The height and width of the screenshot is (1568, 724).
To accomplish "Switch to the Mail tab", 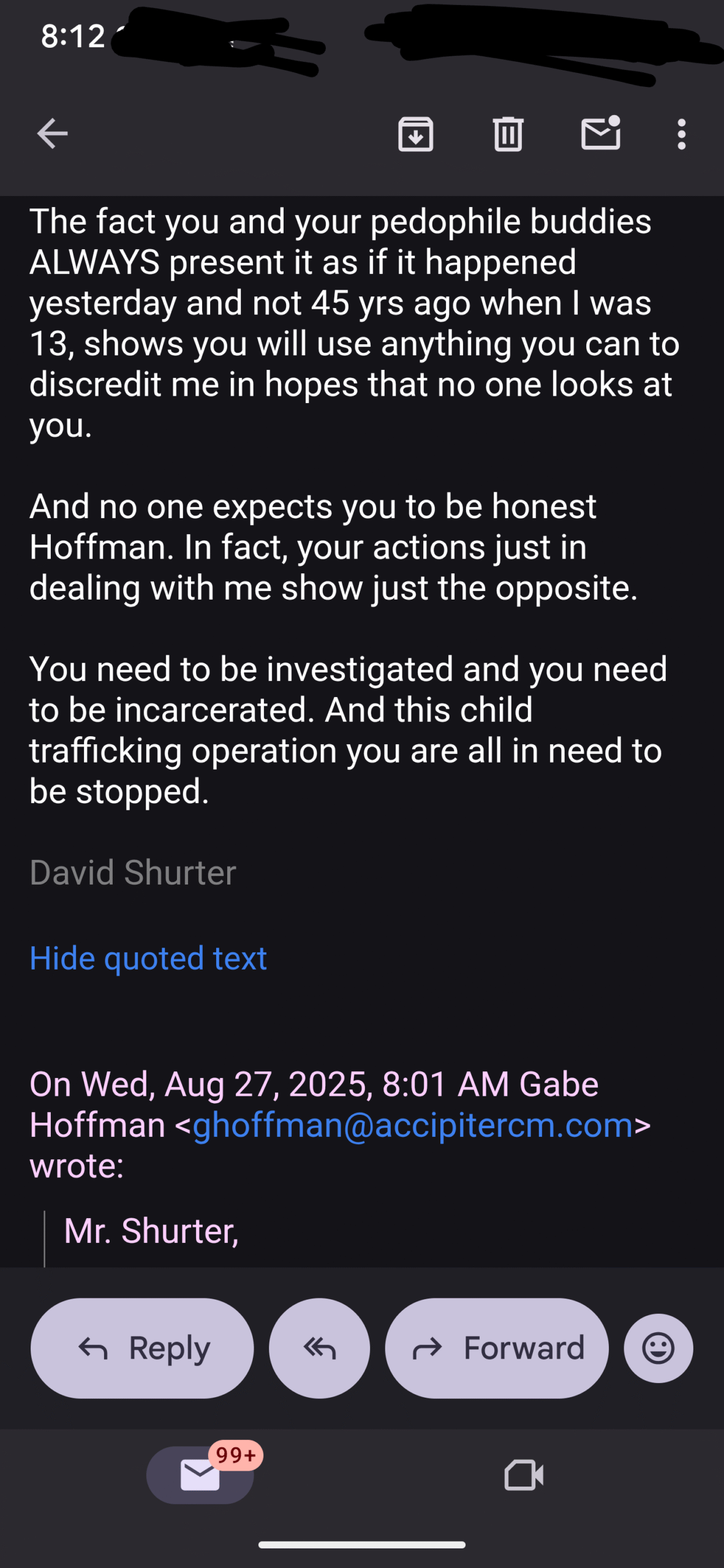I will [200, 1474].
